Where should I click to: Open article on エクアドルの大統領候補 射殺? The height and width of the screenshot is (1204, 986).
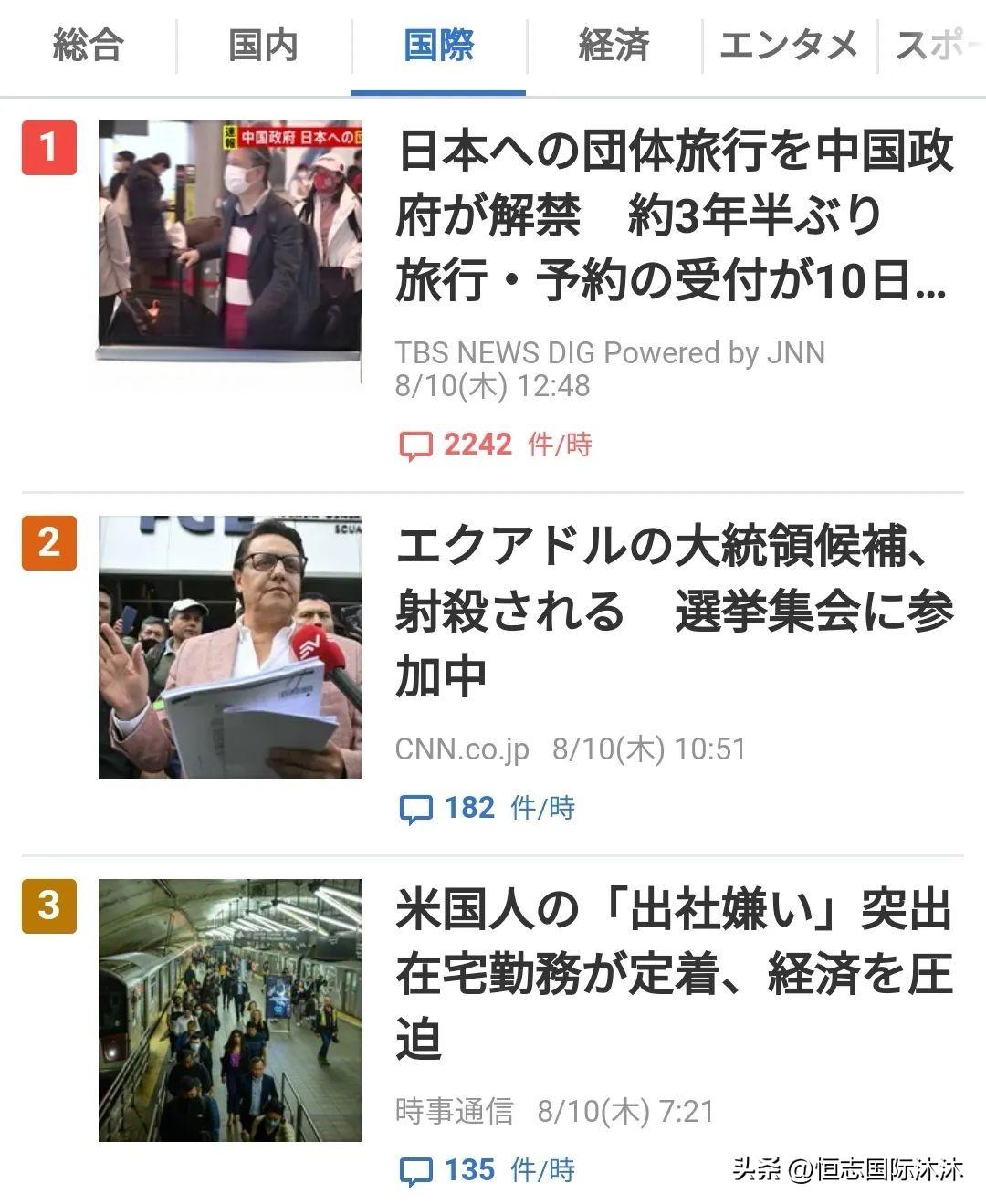[x=674, y=612]
